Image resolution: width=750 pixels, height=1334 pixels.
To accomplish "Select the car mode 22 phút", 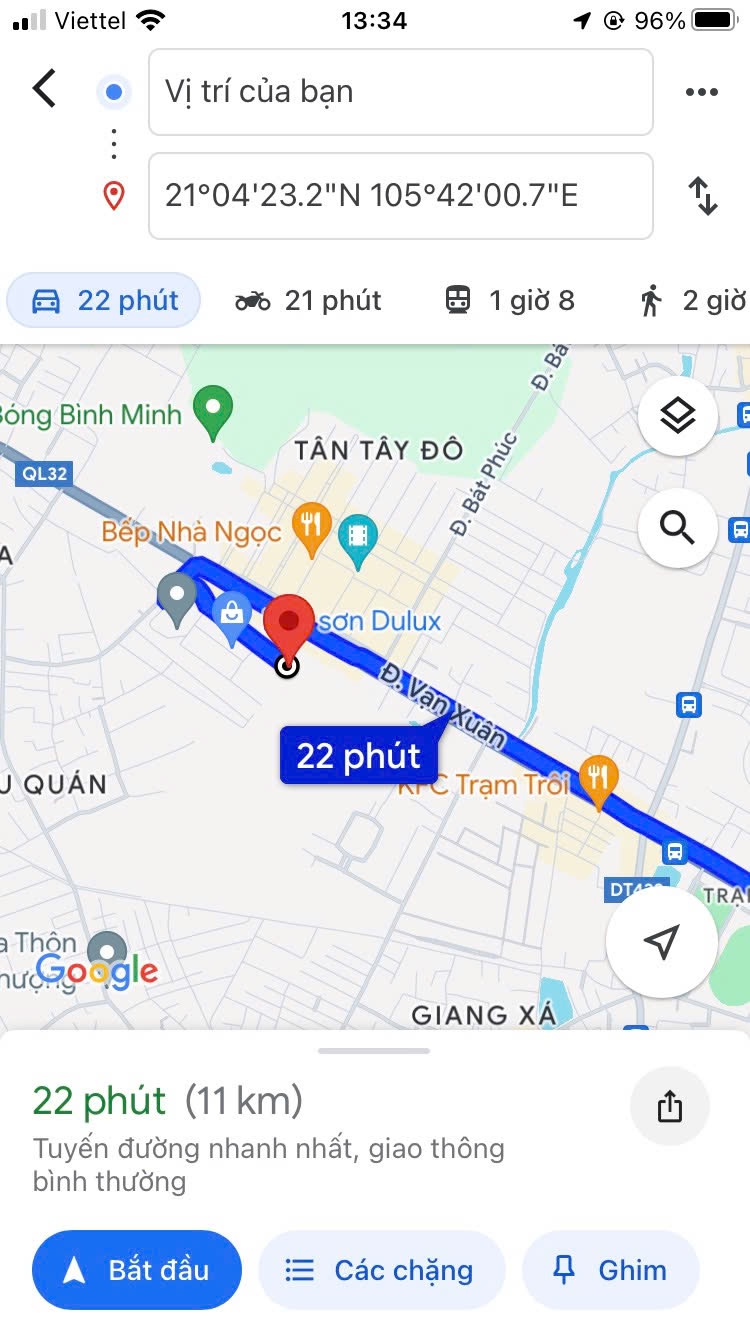I will coord(104,300).
